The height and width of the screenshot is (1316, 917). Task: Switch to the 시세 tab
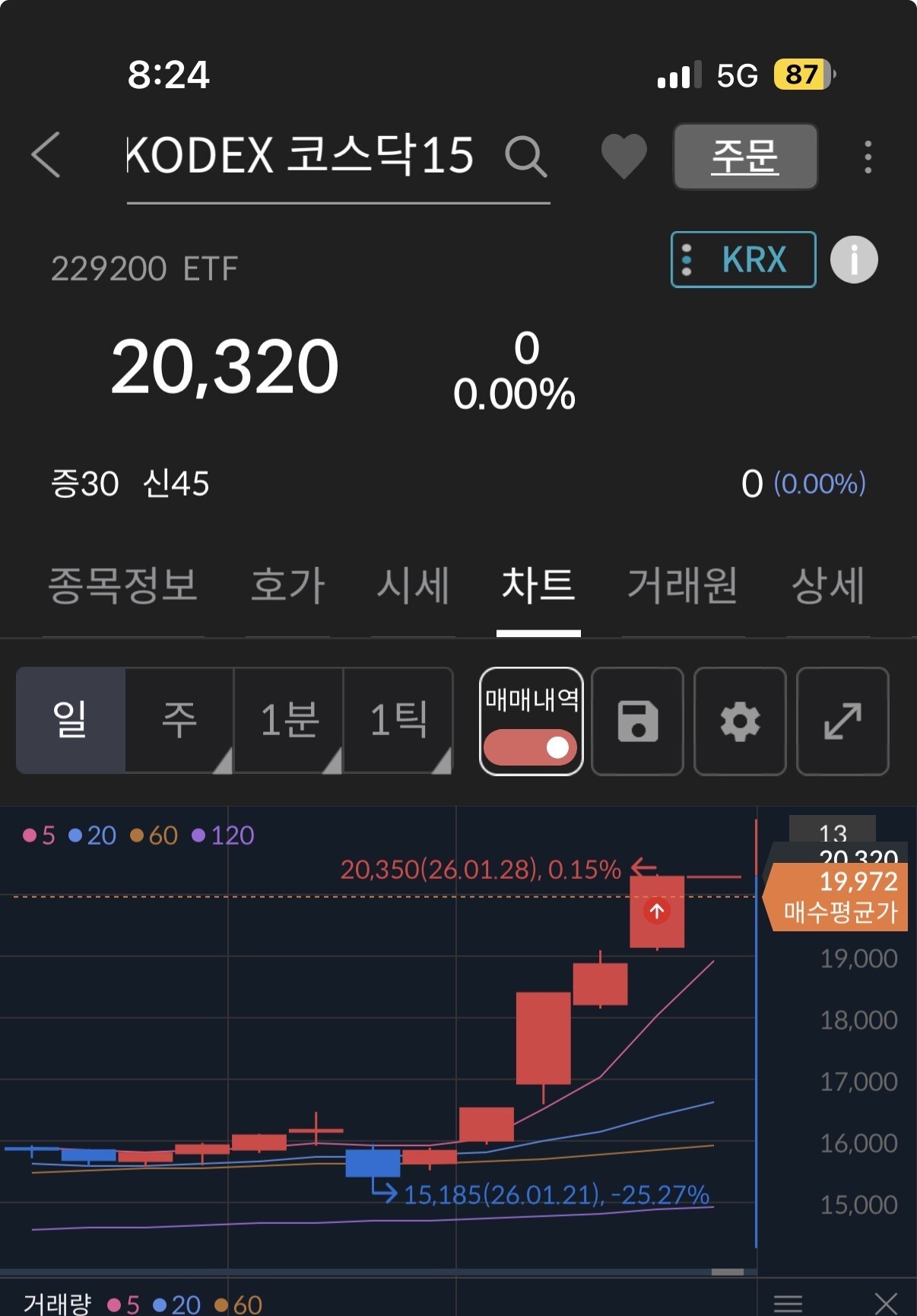413,585
